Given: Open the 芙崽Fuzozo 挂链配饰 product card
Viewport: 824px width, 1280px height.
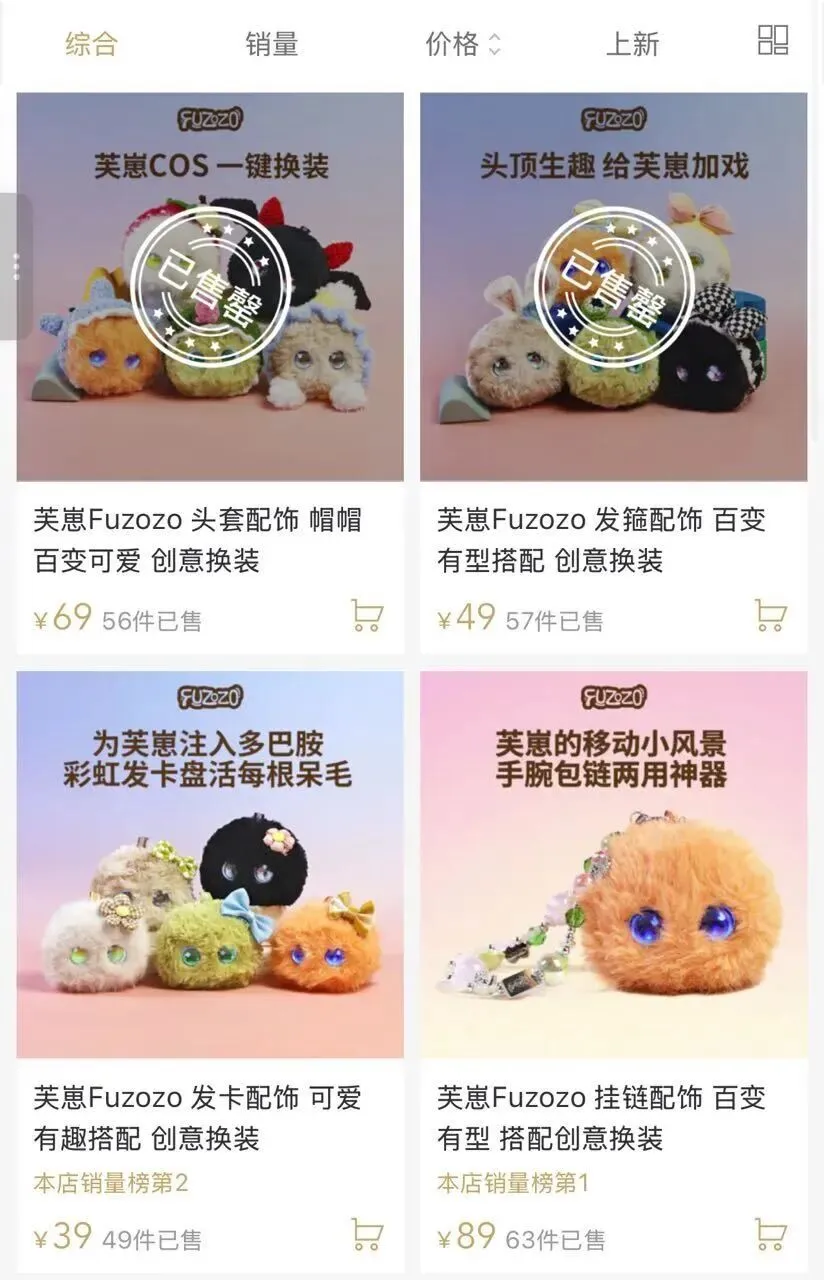Looking at the screenshot, I should 613,866.
